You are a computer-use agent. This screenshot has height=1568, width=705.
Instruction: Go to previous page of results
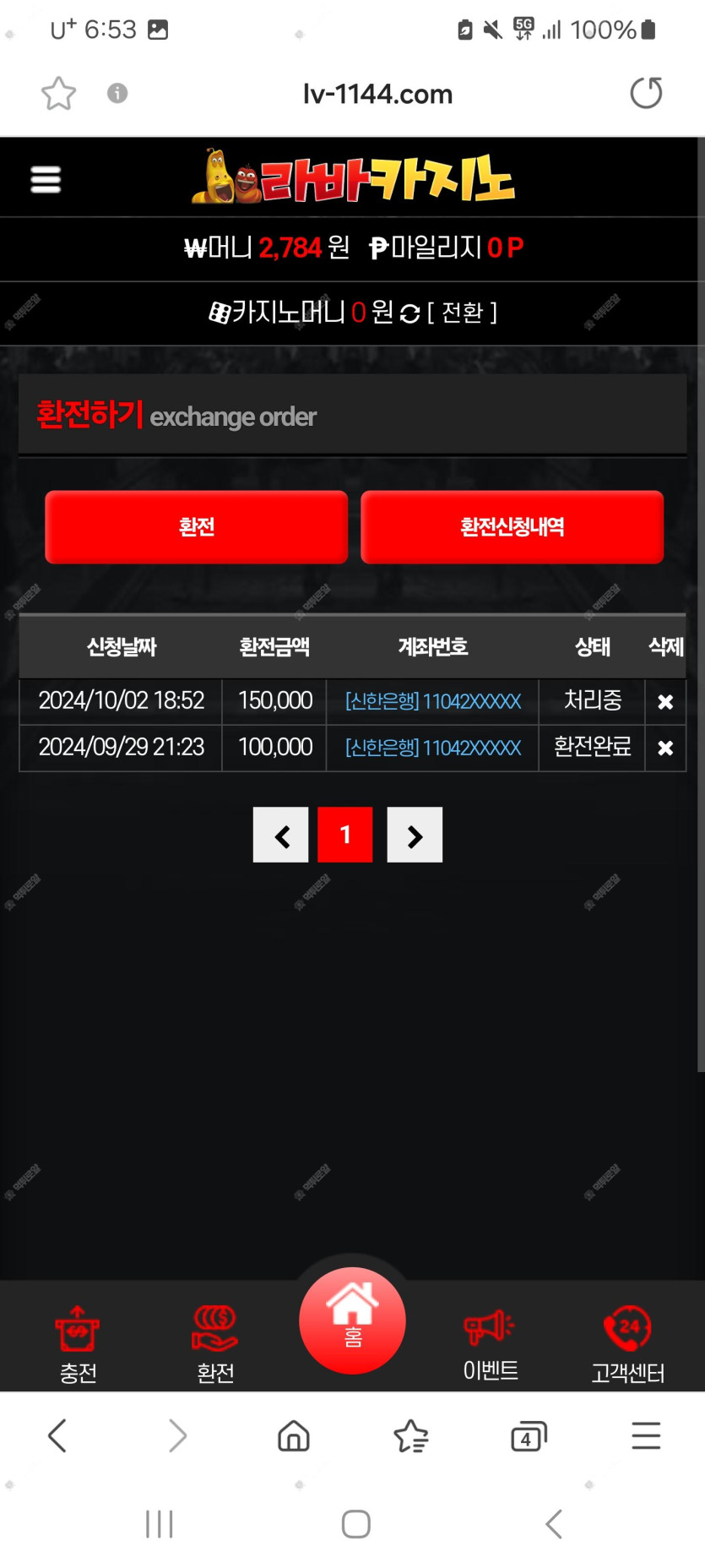(x=281, y=836)
